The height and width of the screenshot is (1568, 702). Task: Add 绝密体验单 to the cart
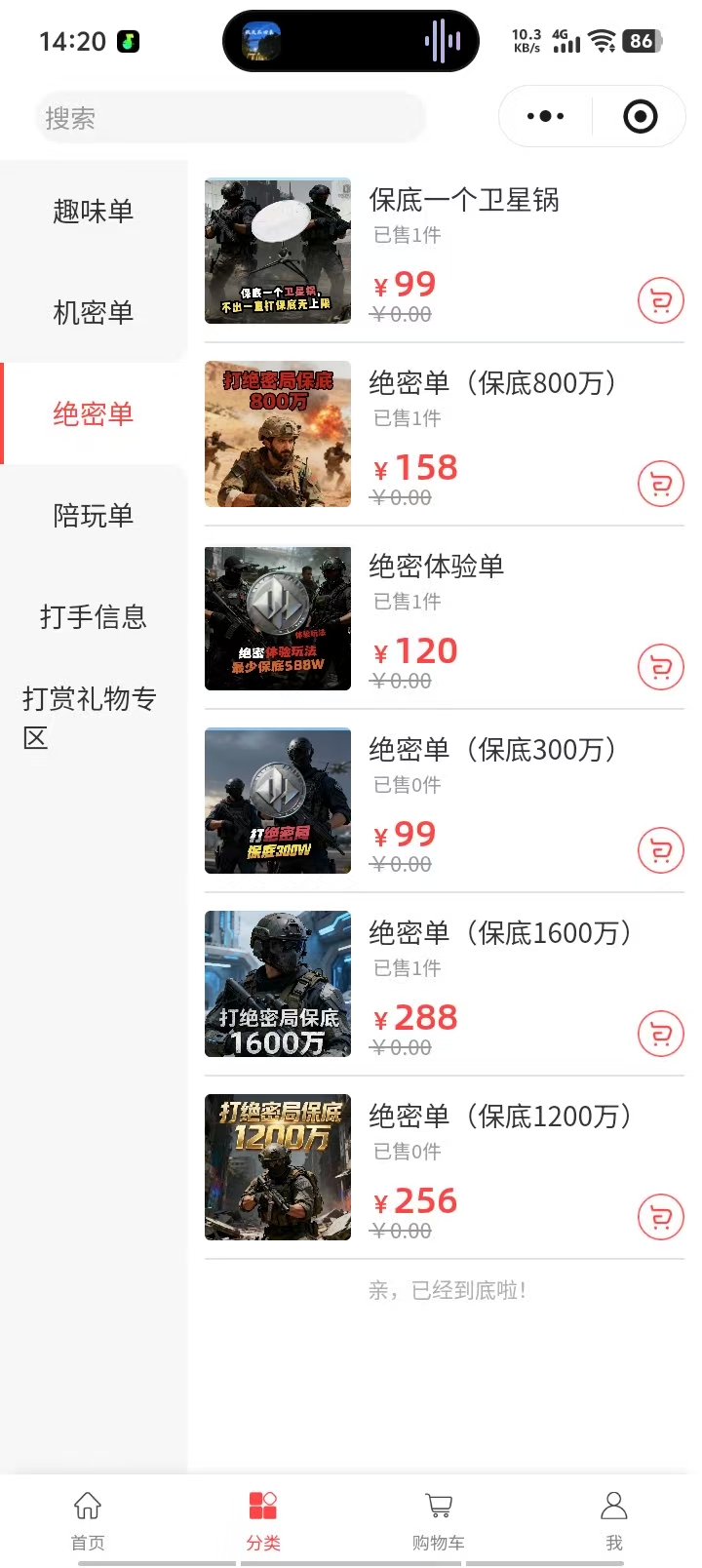[660, 668]
